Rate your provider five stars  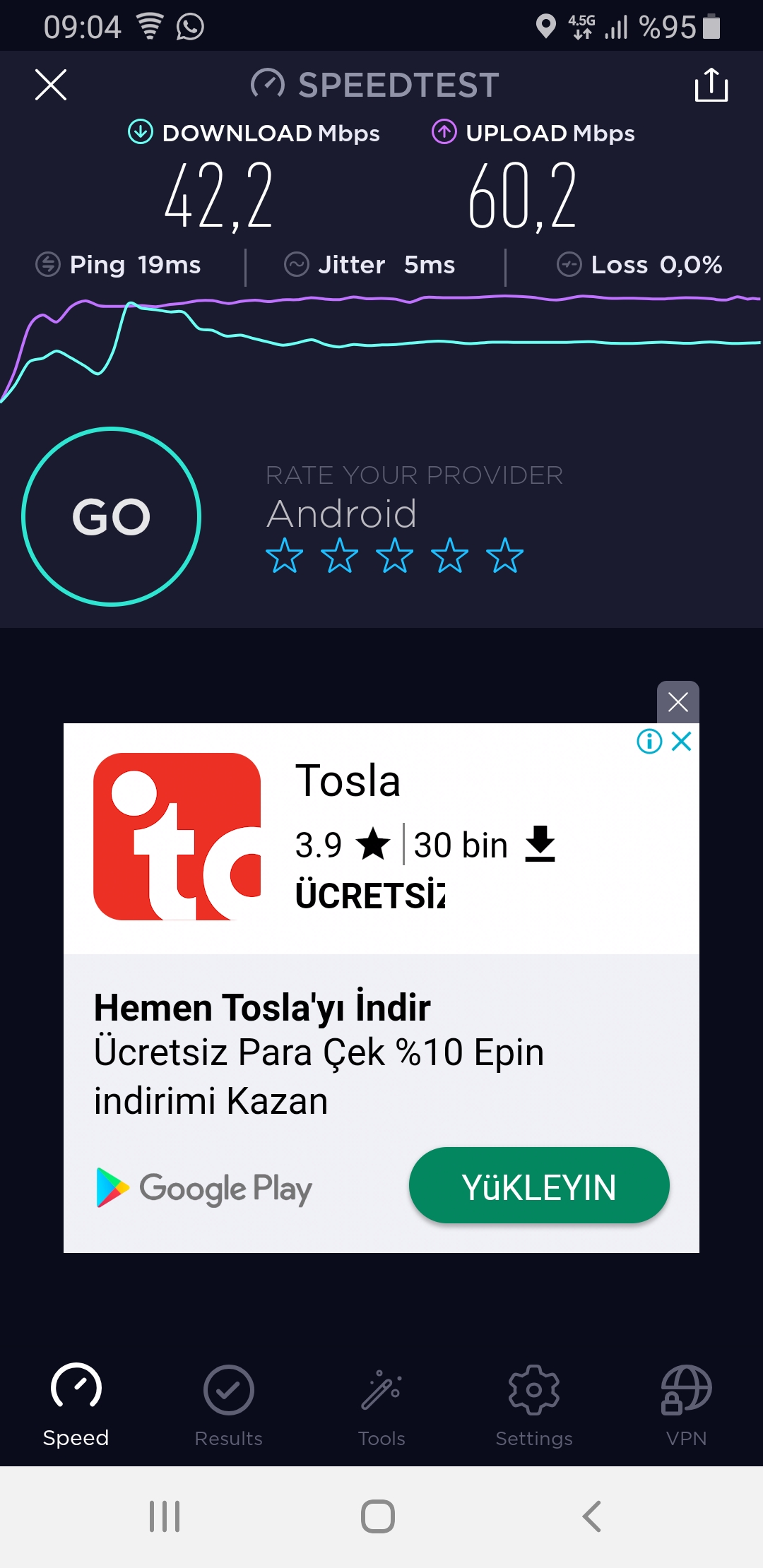pos(504,555)
